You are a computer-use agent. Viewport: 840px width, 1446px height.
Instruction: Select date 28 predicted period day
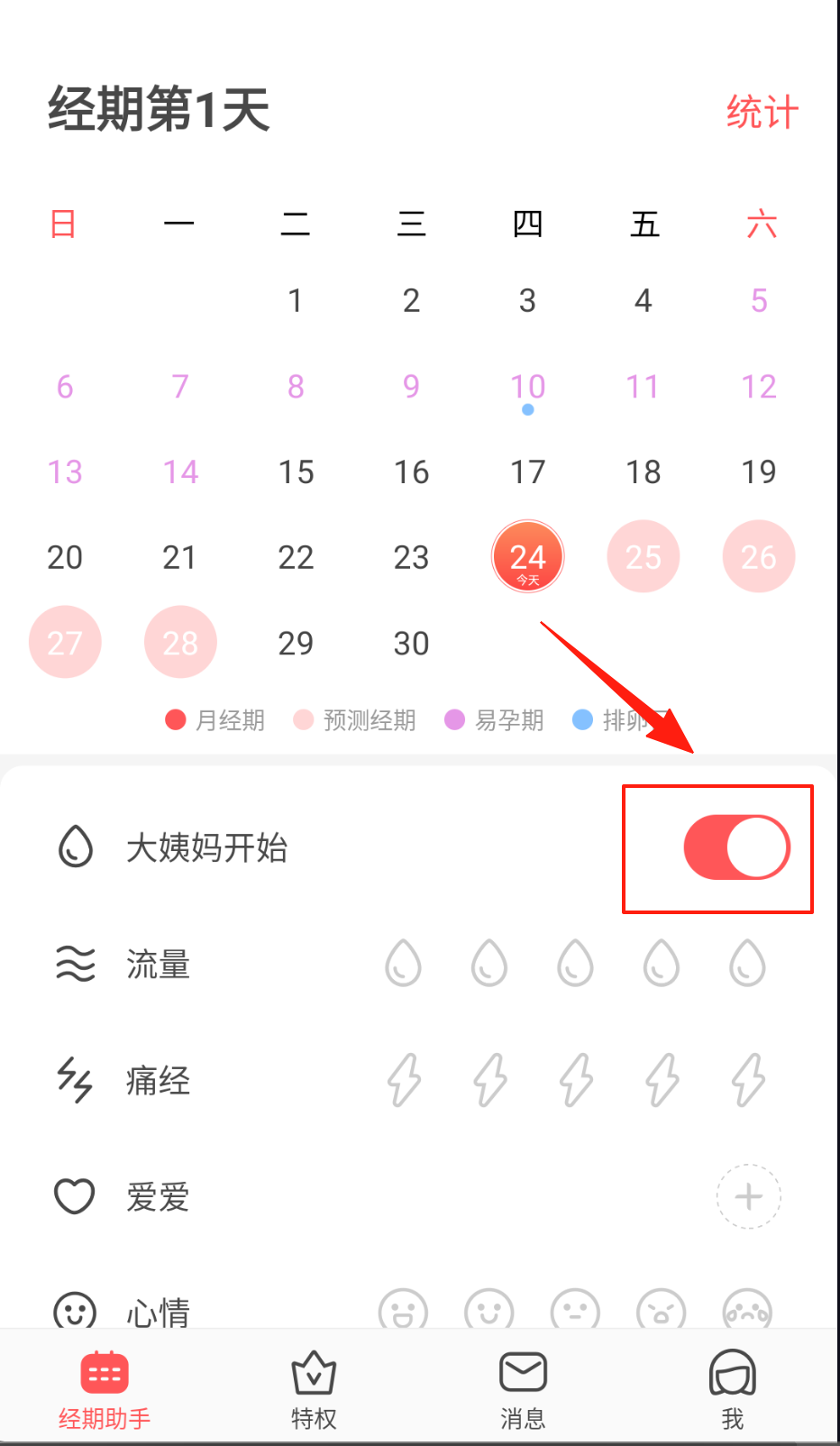point(180,643)
